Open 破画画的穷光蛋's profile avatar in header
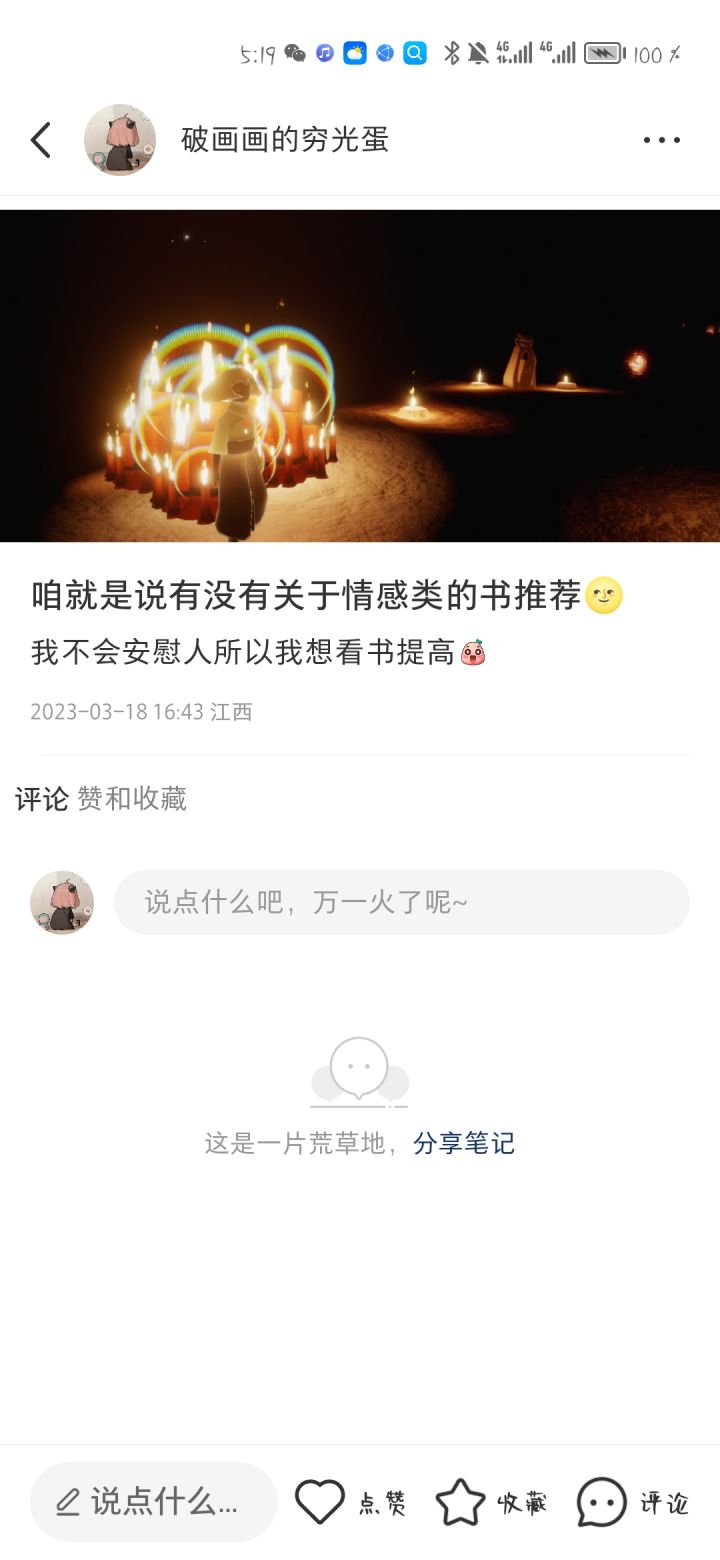Screen dimensions: 720x1560 click(120, 140)
